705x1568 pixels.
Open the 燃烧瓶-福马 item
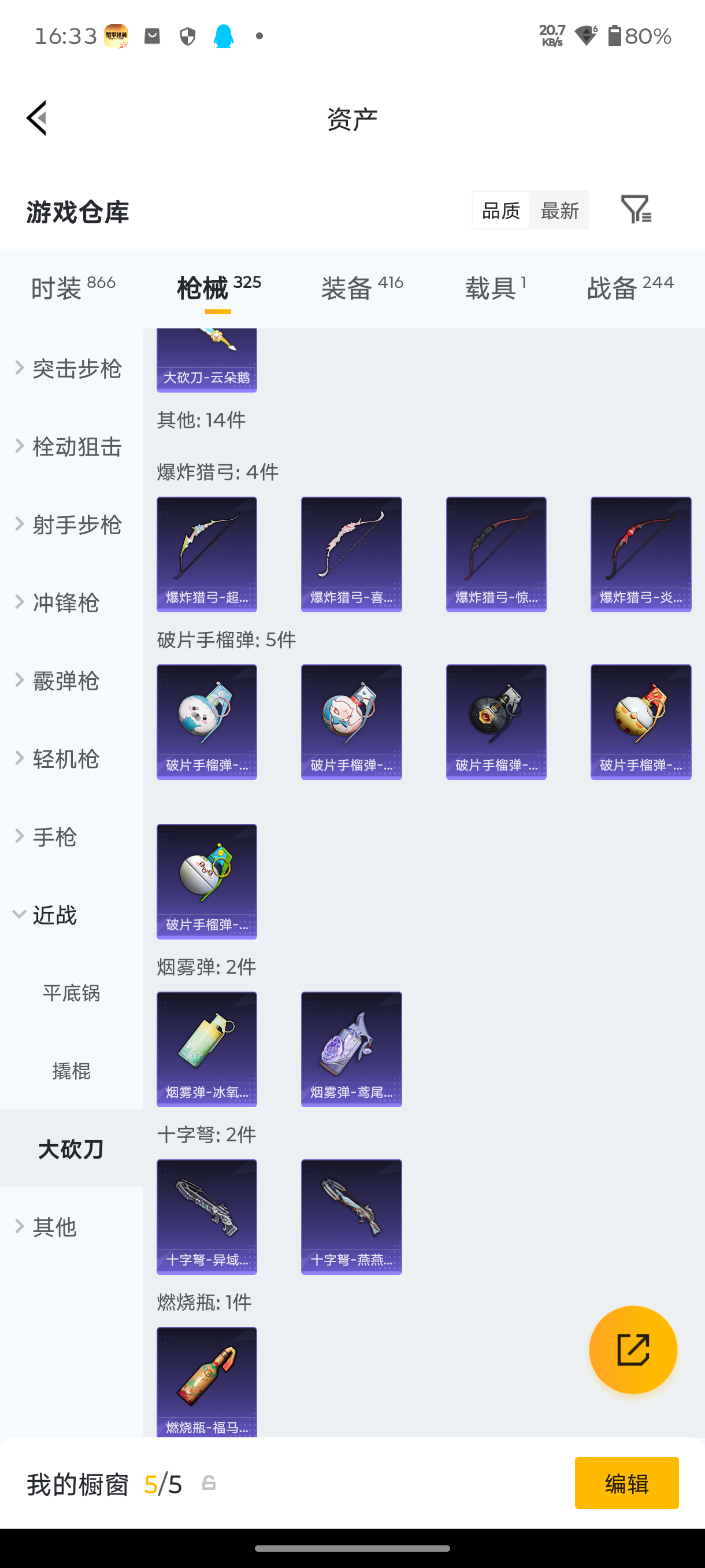[207, 1382]
